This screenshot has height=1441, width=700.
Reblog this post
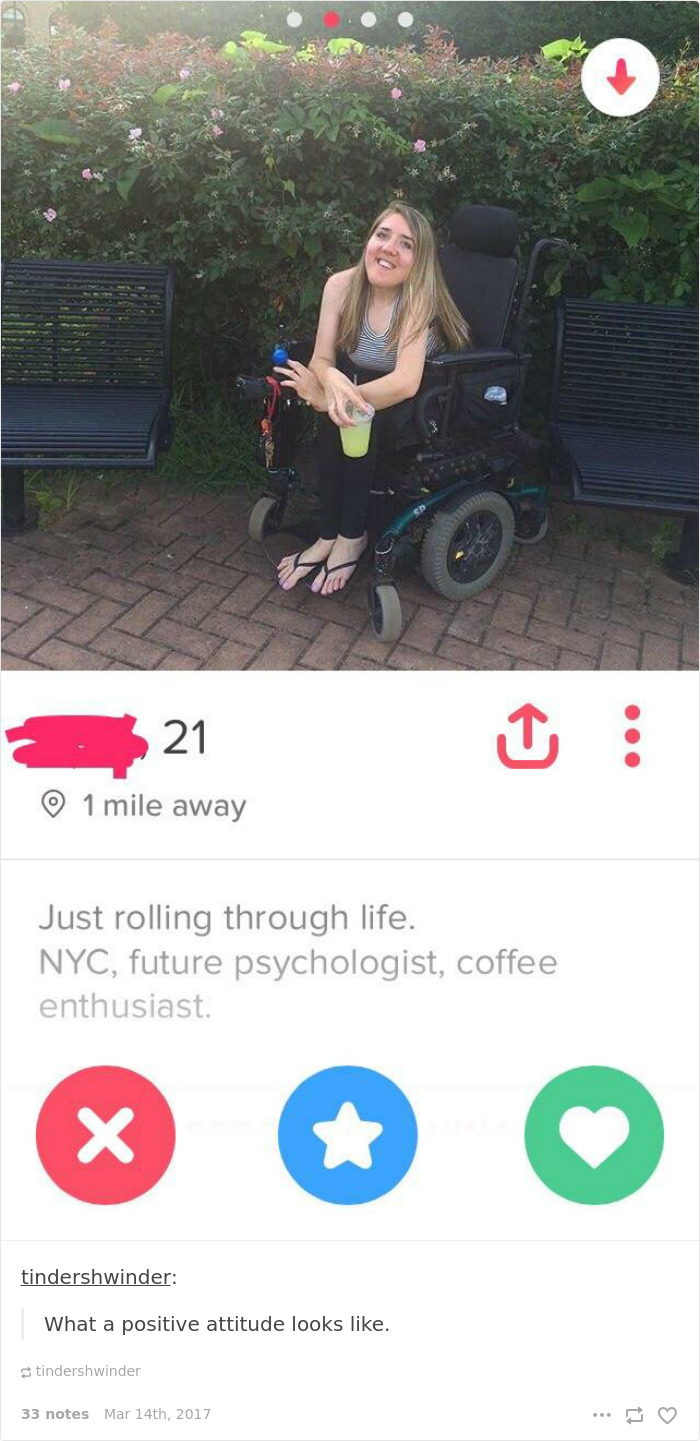[634, 1415]
